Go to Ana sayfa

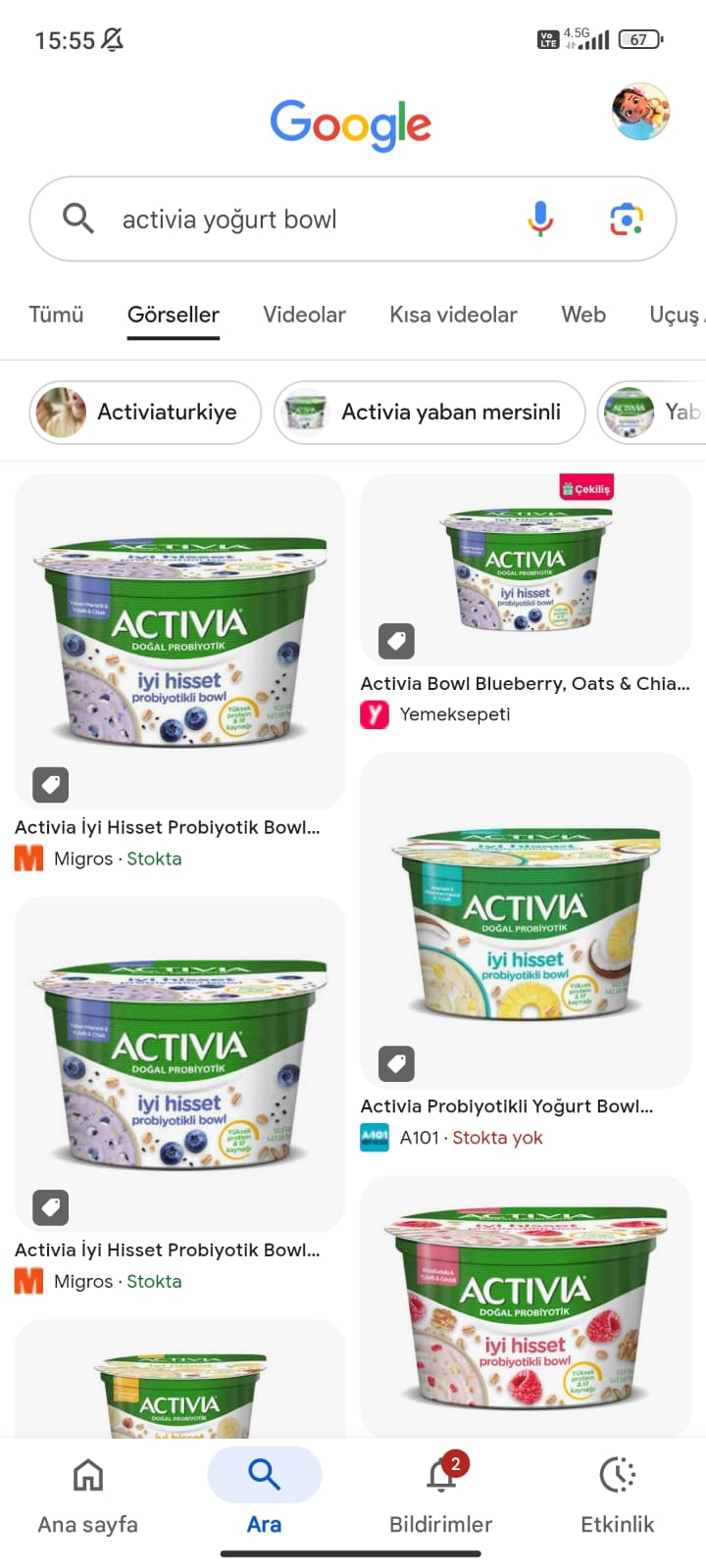[88, 1494]
